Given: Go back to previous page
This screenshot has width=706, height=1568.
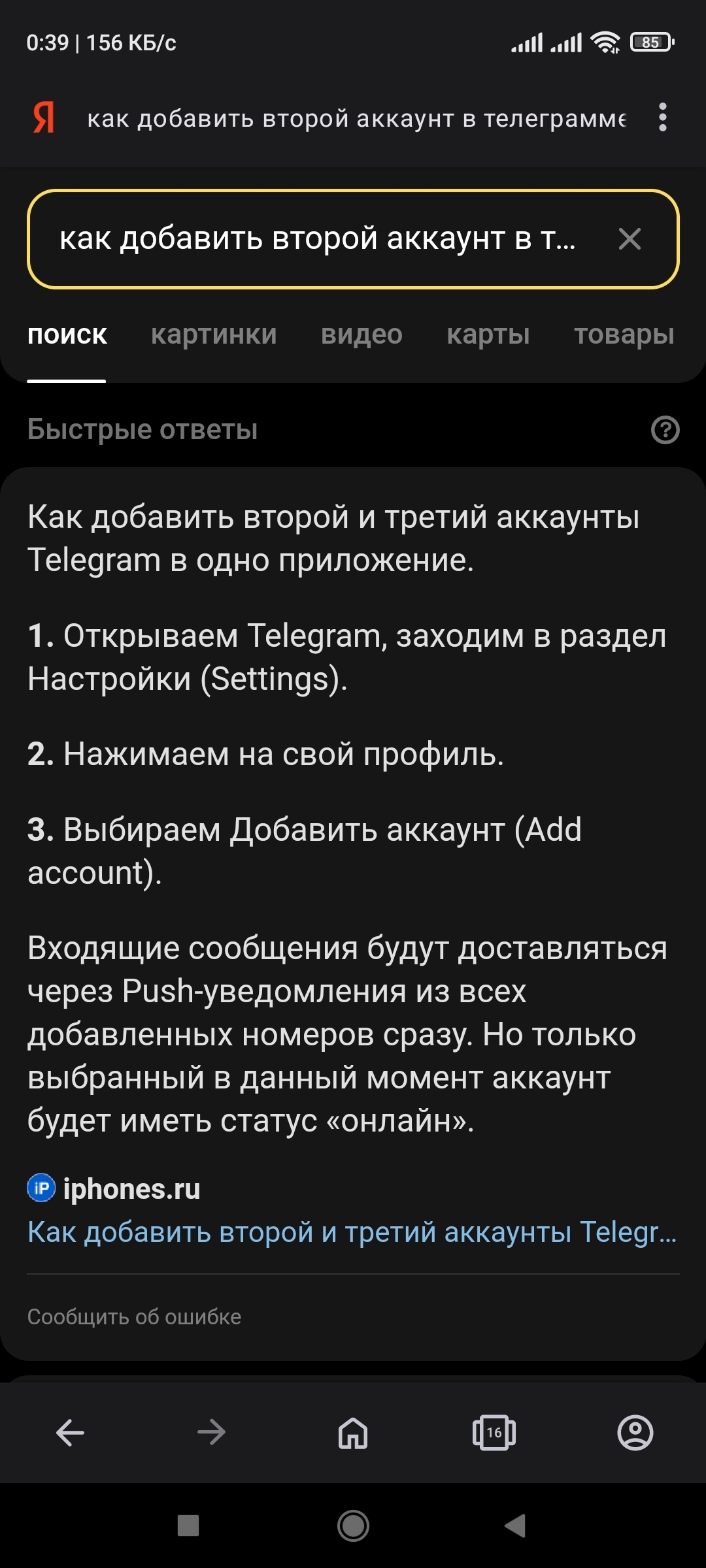Looking at the screenshot, I should click(x=70, y=1433).
